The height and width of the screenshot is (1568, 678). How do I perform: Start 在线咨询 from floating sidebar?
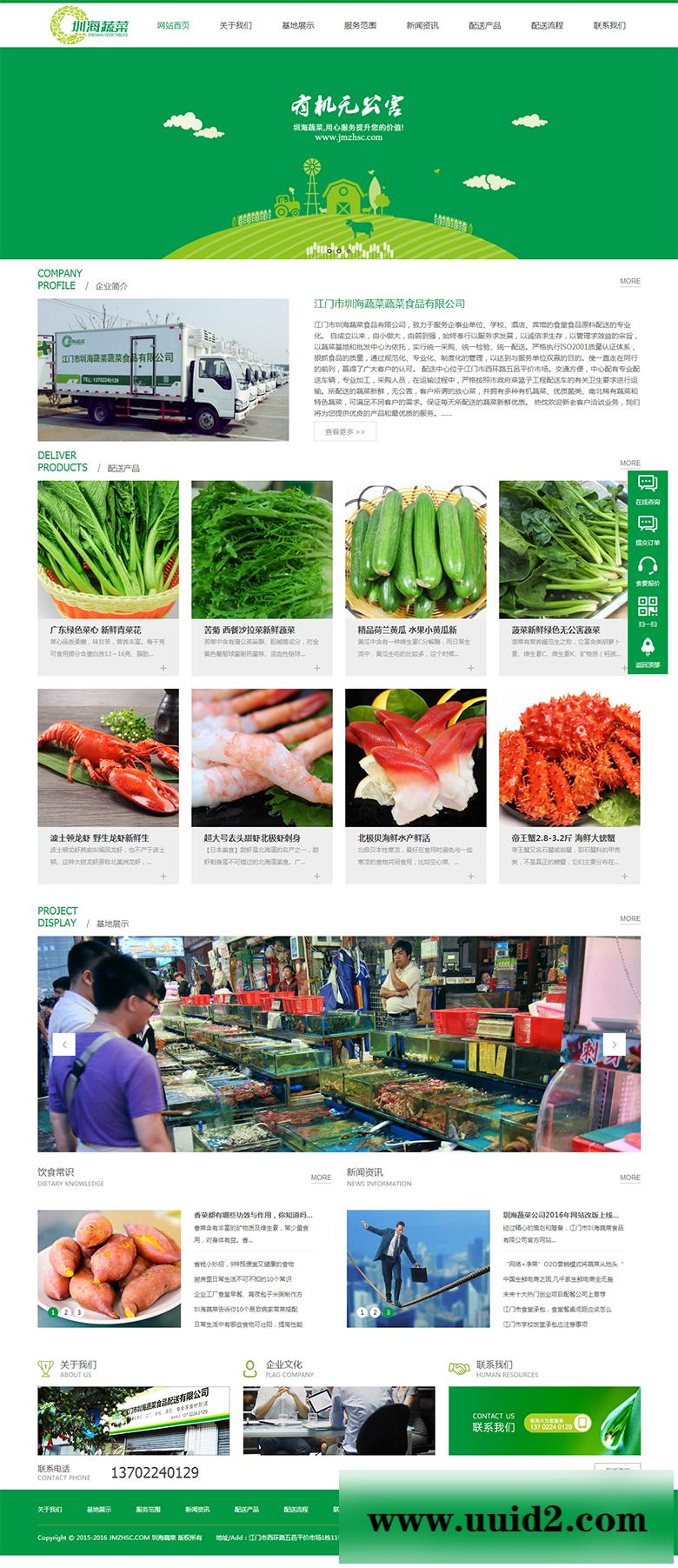pos(648,490)
